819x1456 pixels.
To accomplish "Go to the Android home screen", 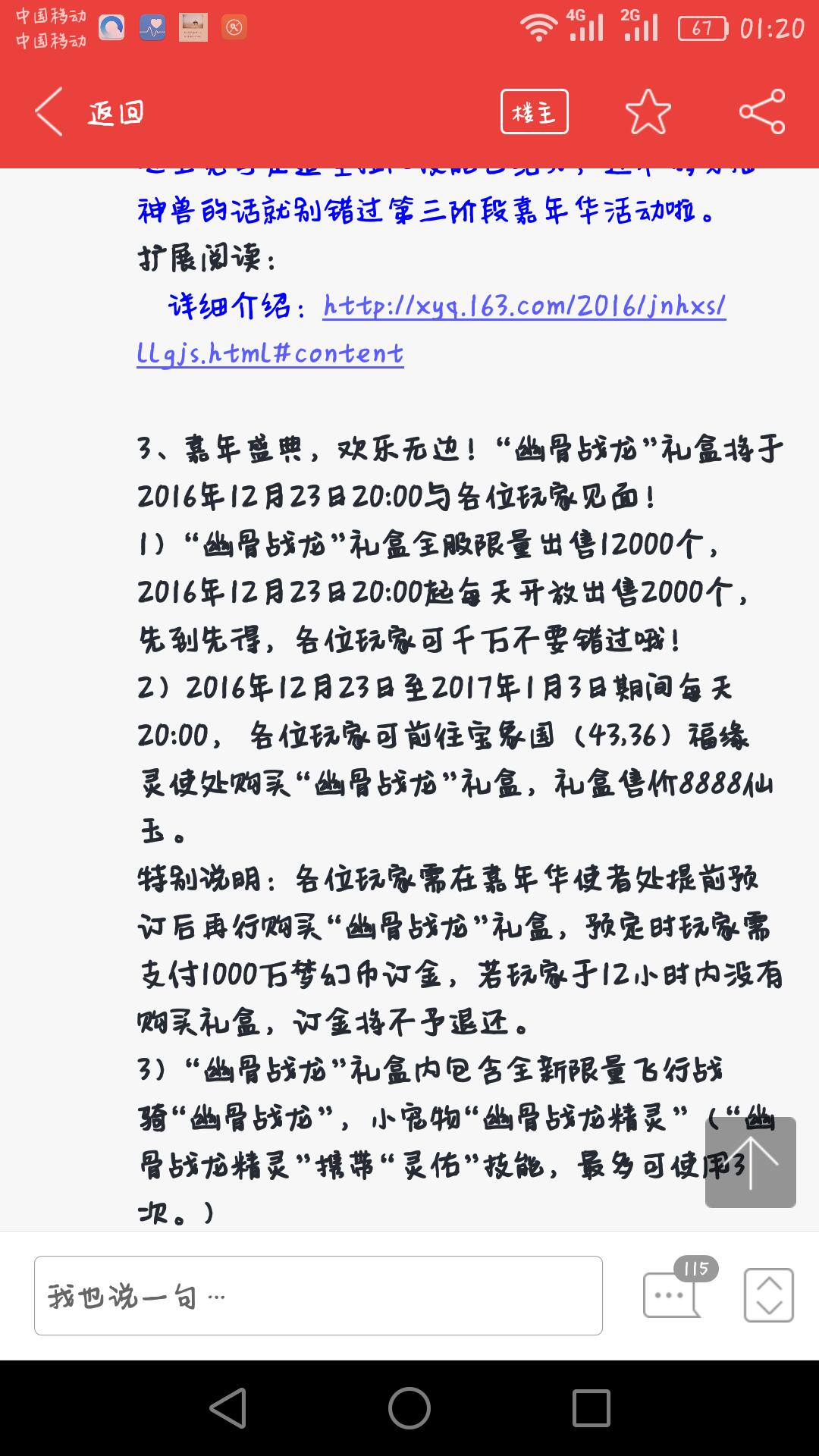I will point(409,1408).
